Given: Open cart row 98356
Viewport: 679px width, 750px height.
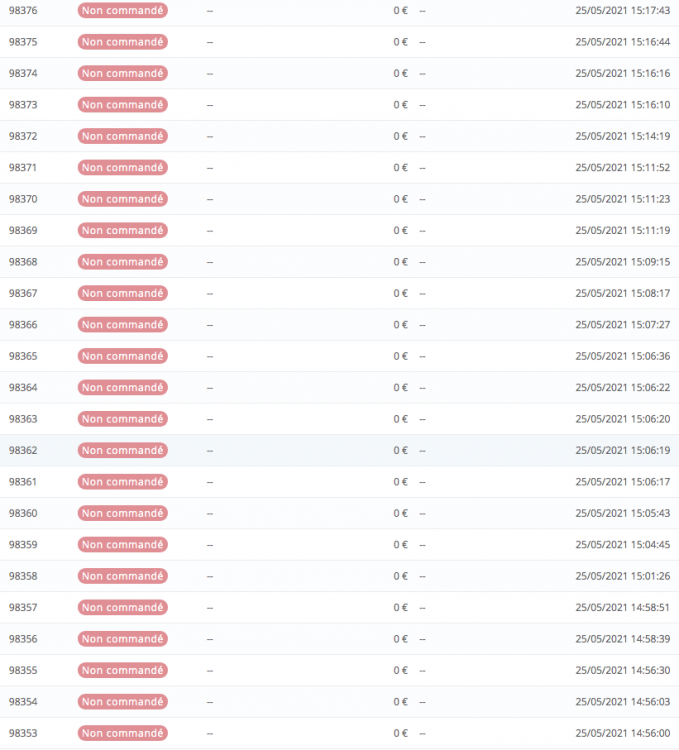Looking at the screenshot, I should coord(23,639).
